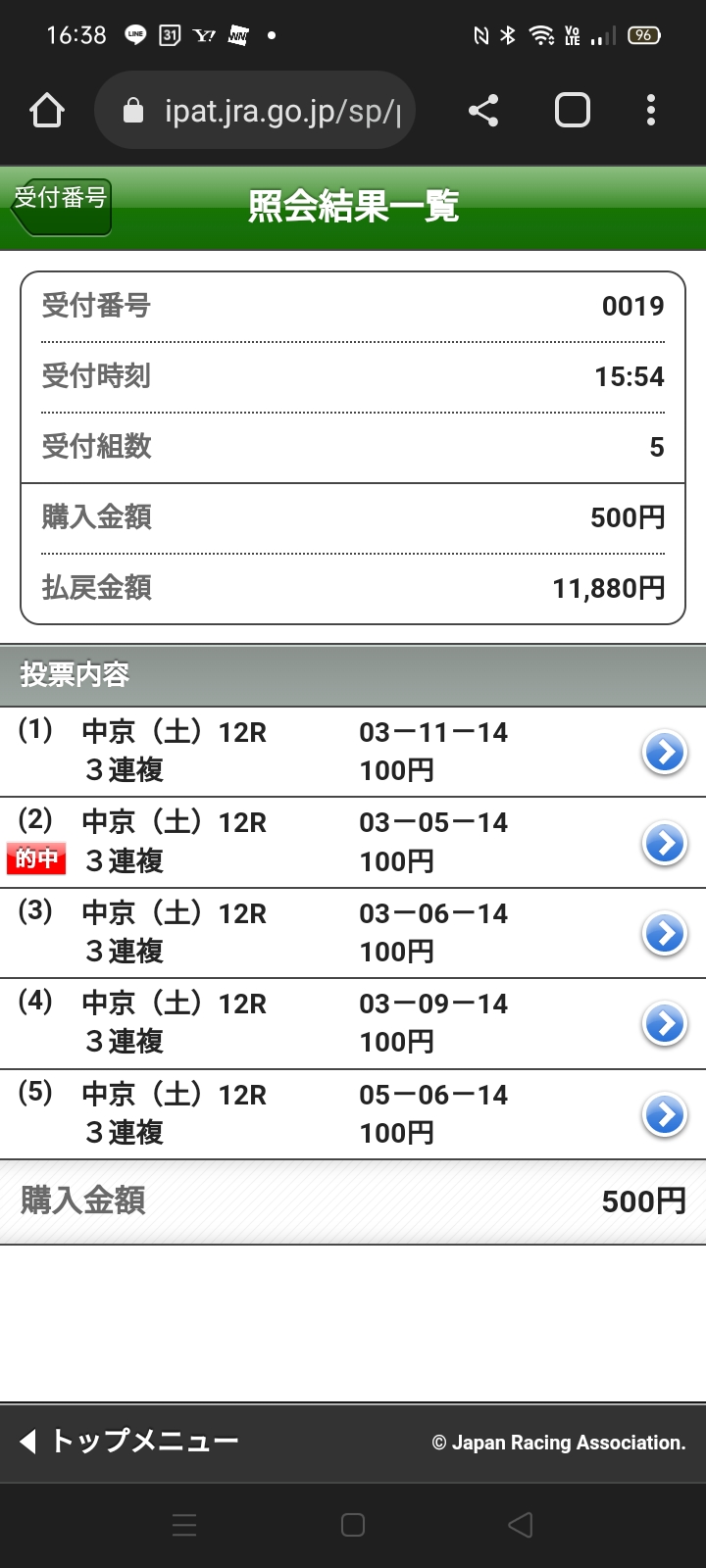Share this page
The image size is (706, 1568).
click(x=483, y=111)
